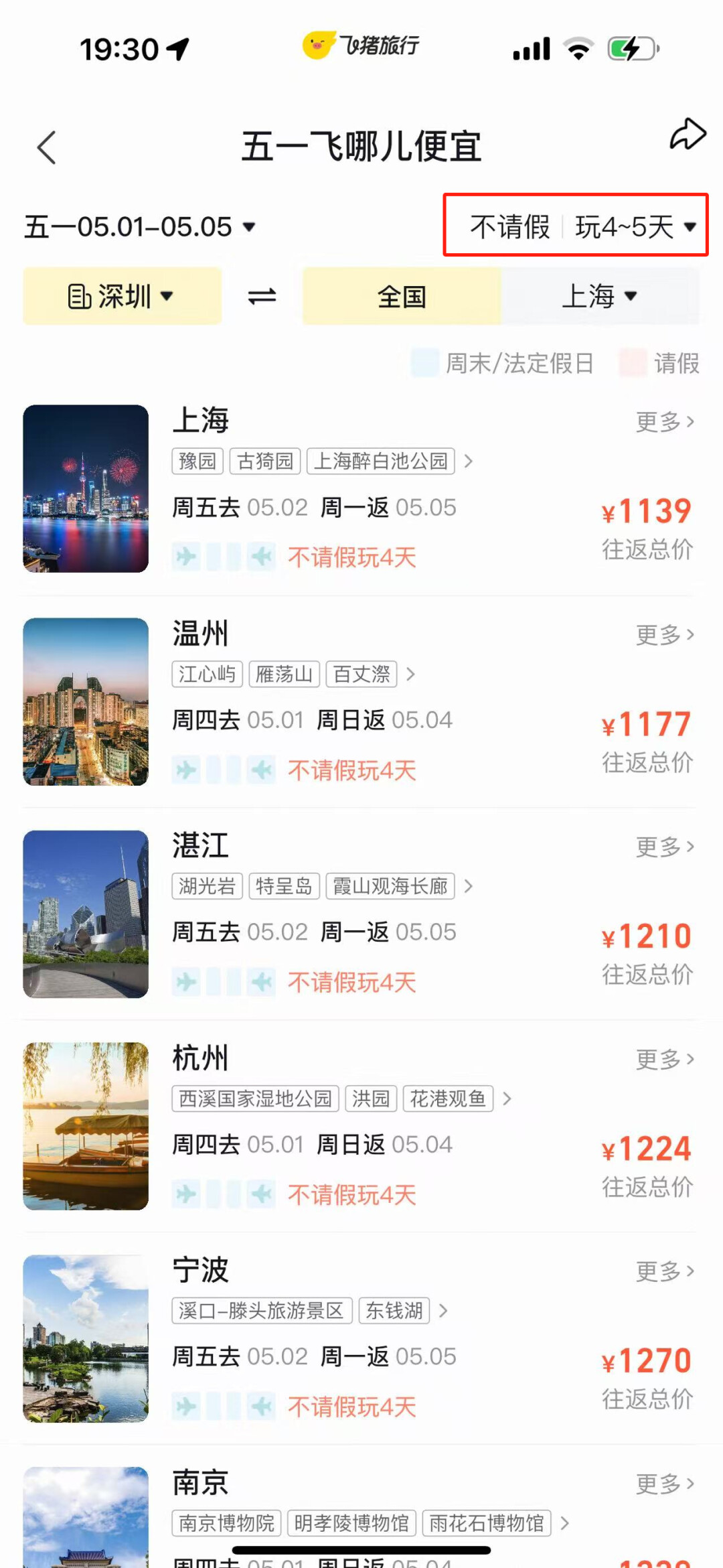The height and width of the screenshot is (1568, 723).
Task: Open the 五一05.01-05.05 date dropdown
Action: pos(141,226)
